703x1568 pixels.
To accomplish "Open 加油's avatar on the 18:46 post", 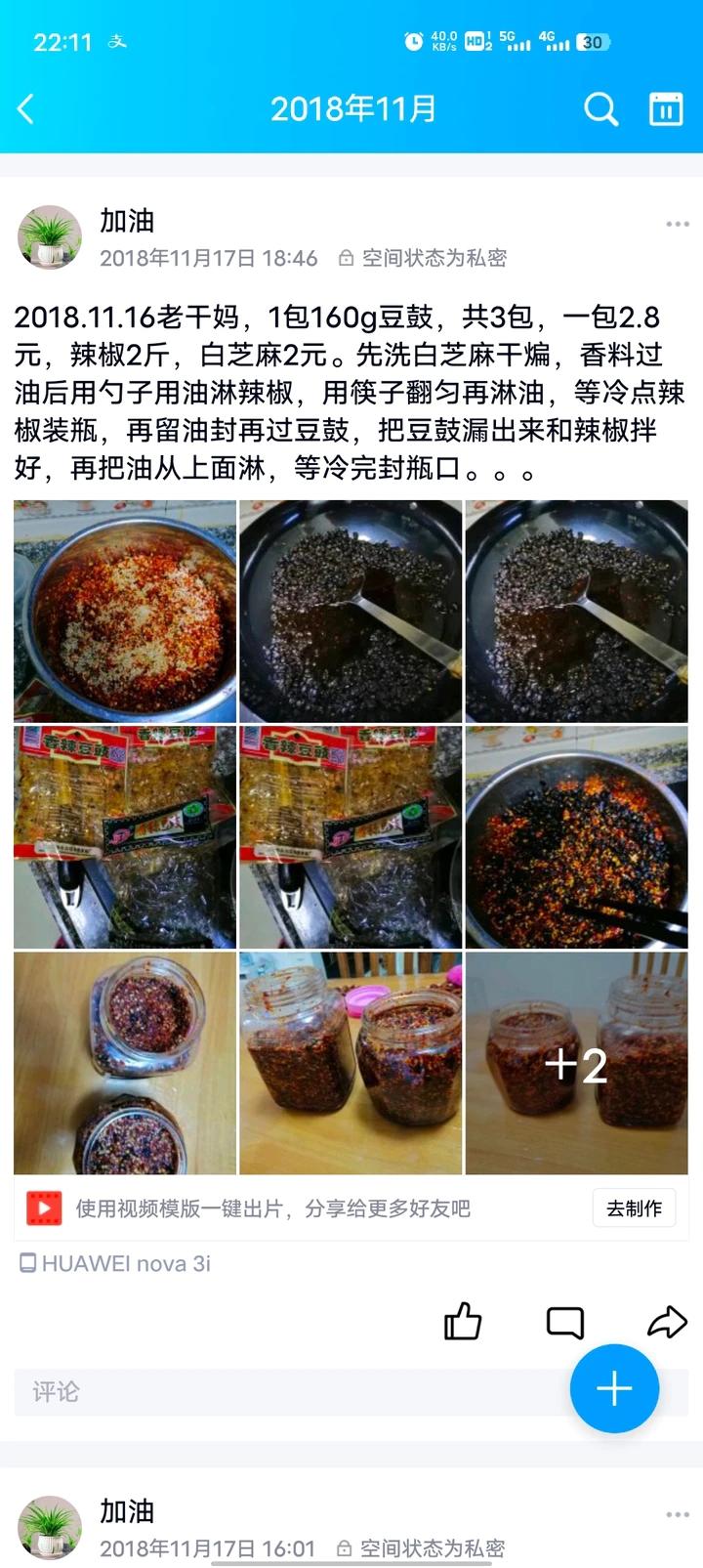I will tap(50, 237).
